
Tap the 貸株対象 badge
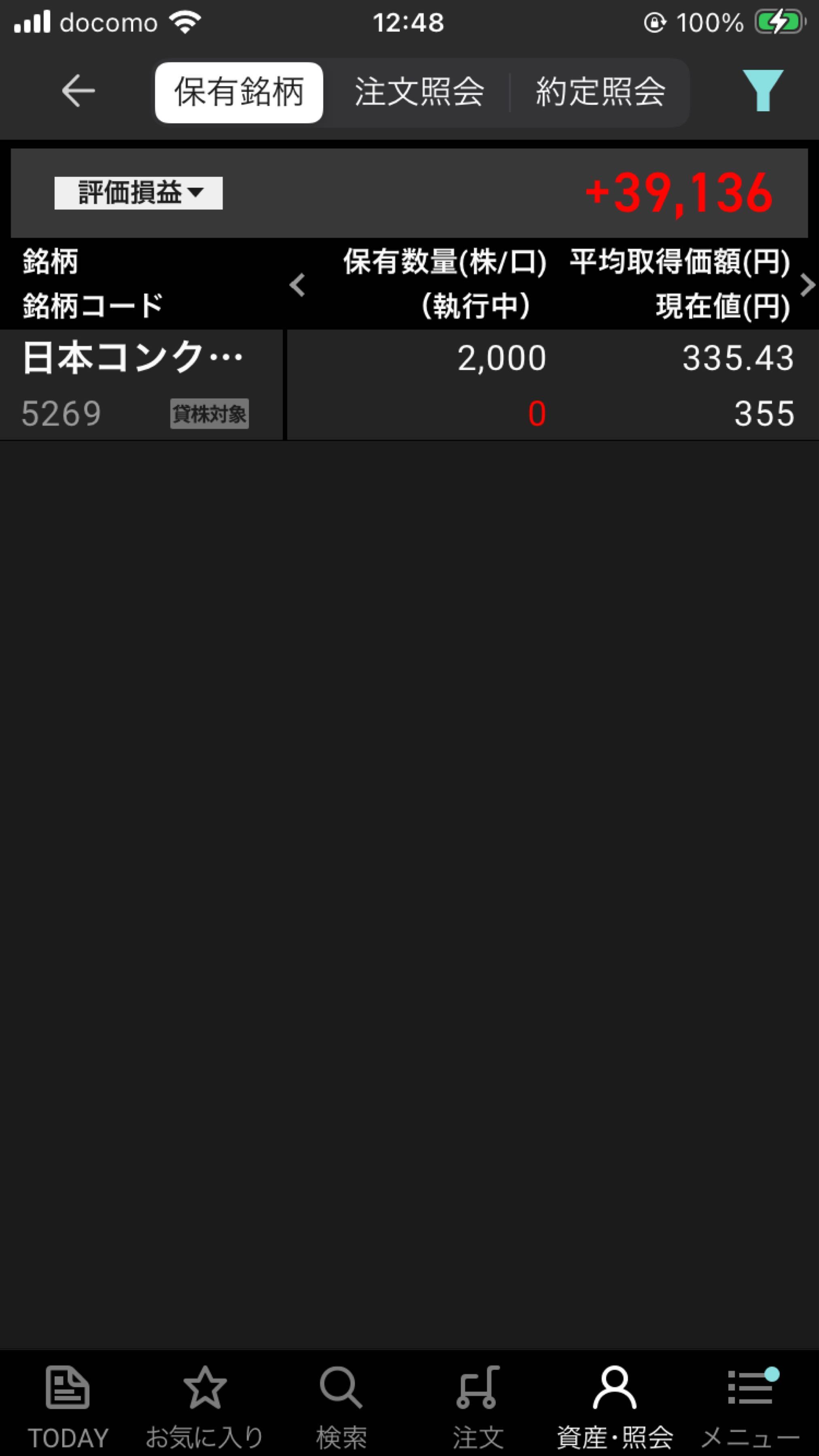coord(209,413)
